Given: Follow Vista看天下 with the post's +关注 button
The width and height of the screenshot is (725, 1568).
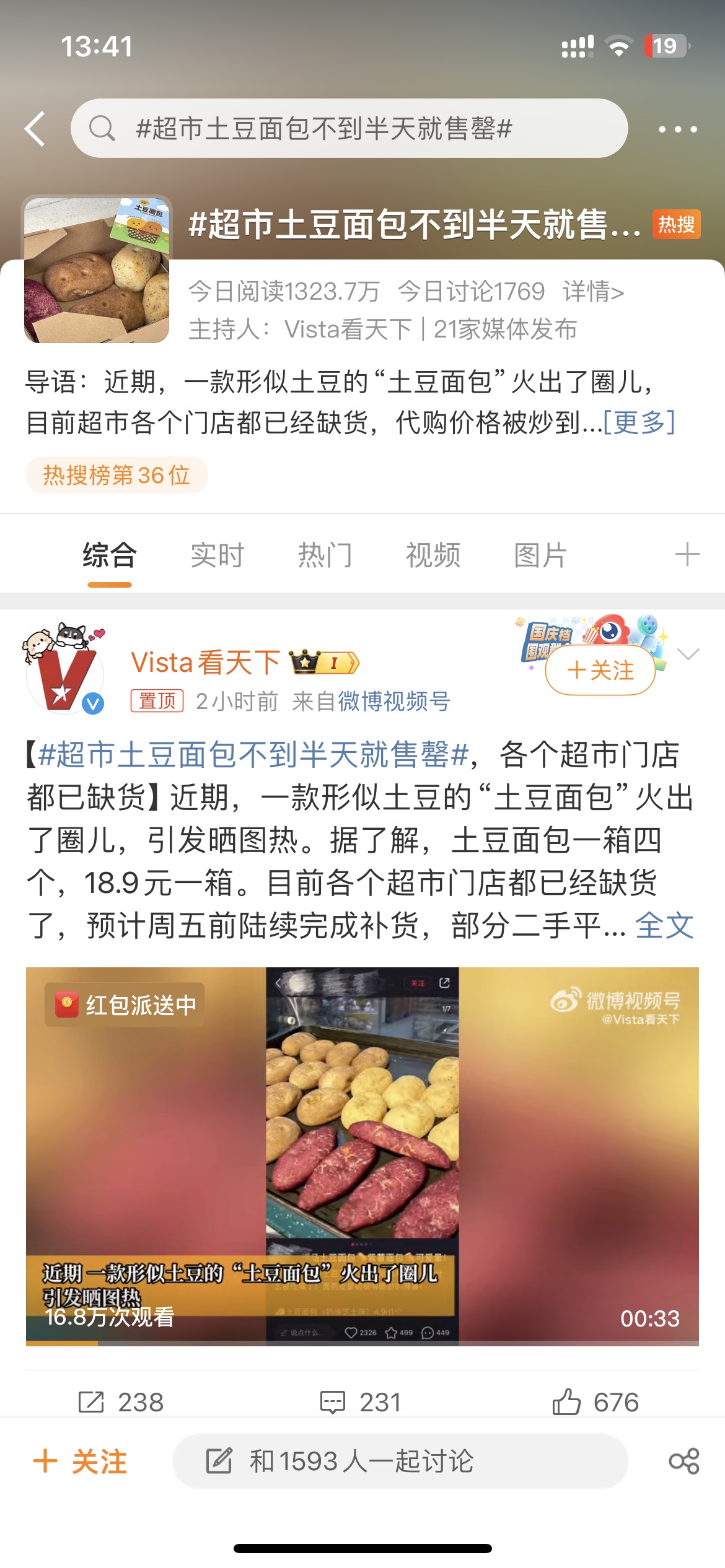Looking at the screenshot, I should pos(600,670).
